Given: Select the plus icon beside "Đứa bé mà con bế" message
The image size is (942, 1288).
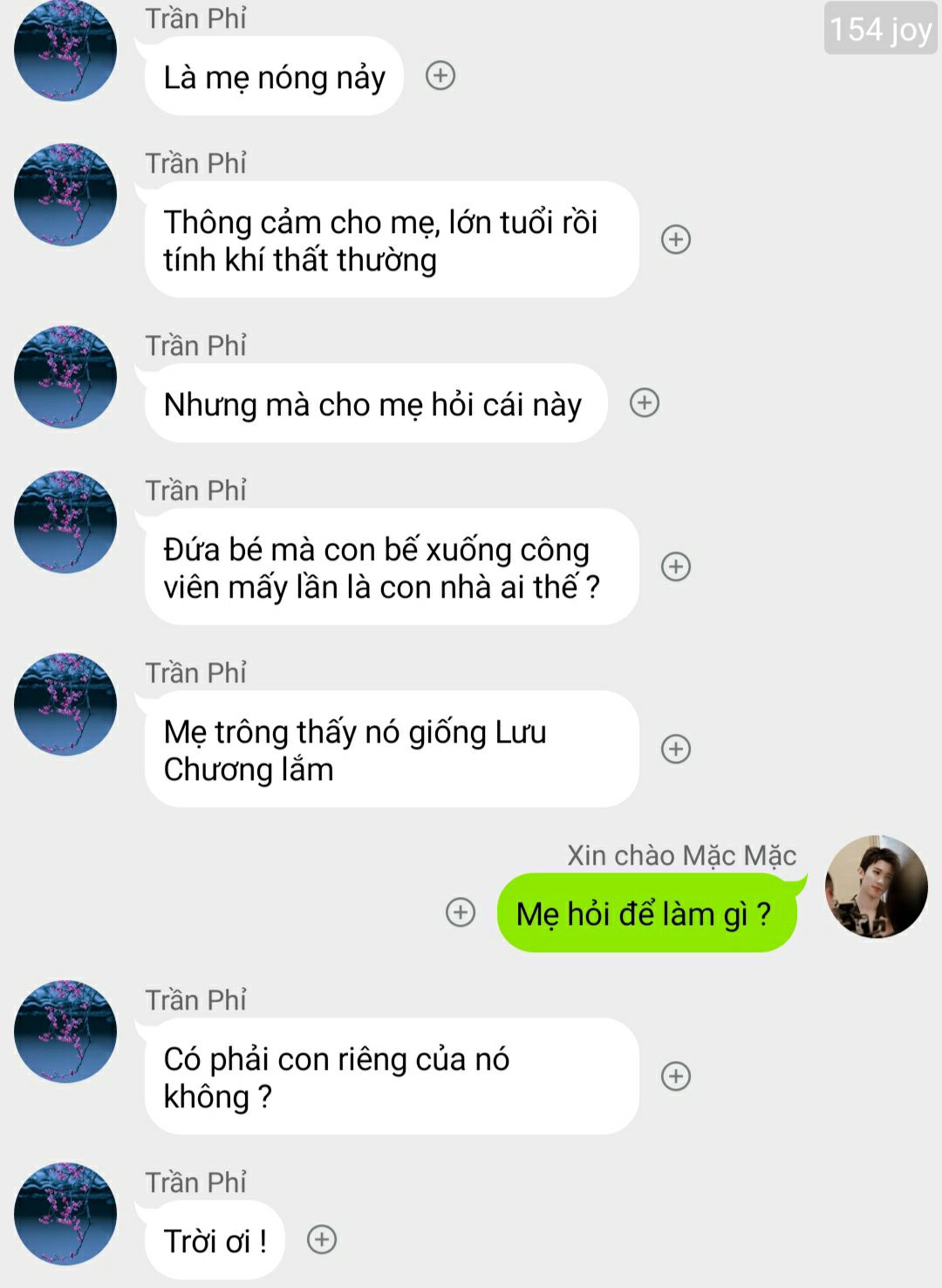Looking at the screenshot, I should point(676,566).
